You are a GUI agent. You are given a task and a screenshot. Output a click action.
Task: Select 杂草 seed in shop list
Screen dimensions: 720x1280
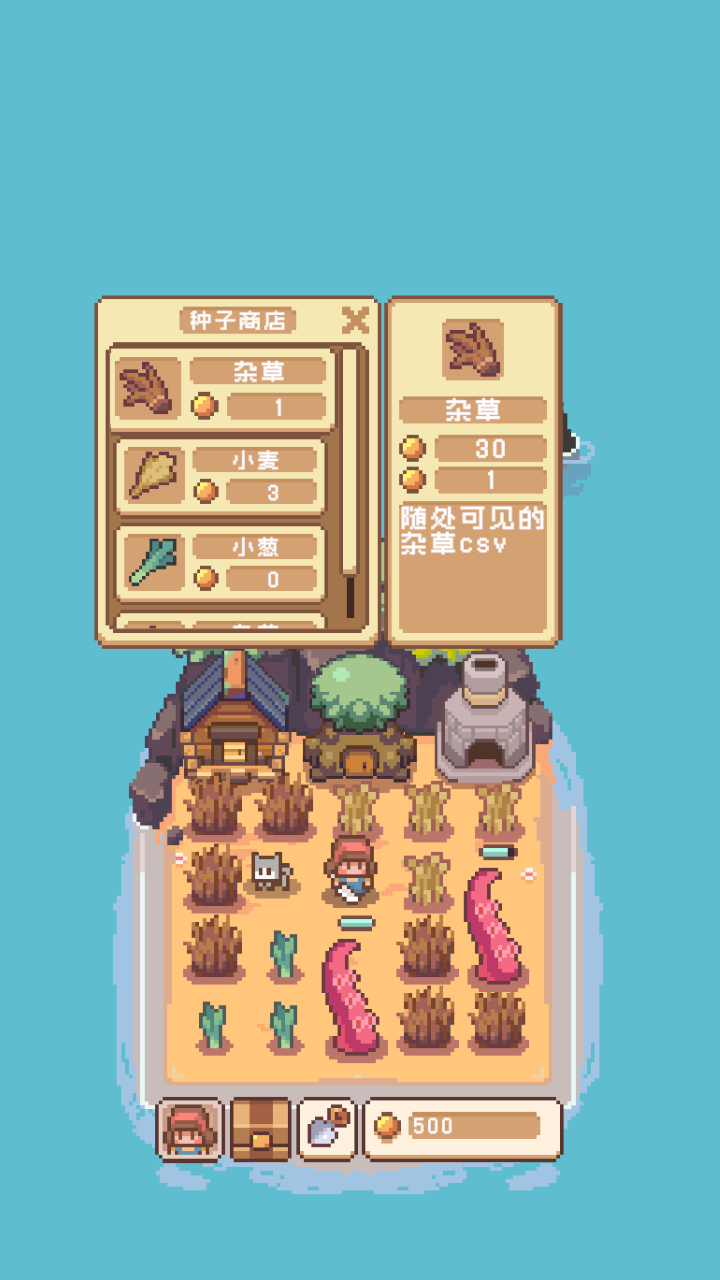click(x=222, y=388)
